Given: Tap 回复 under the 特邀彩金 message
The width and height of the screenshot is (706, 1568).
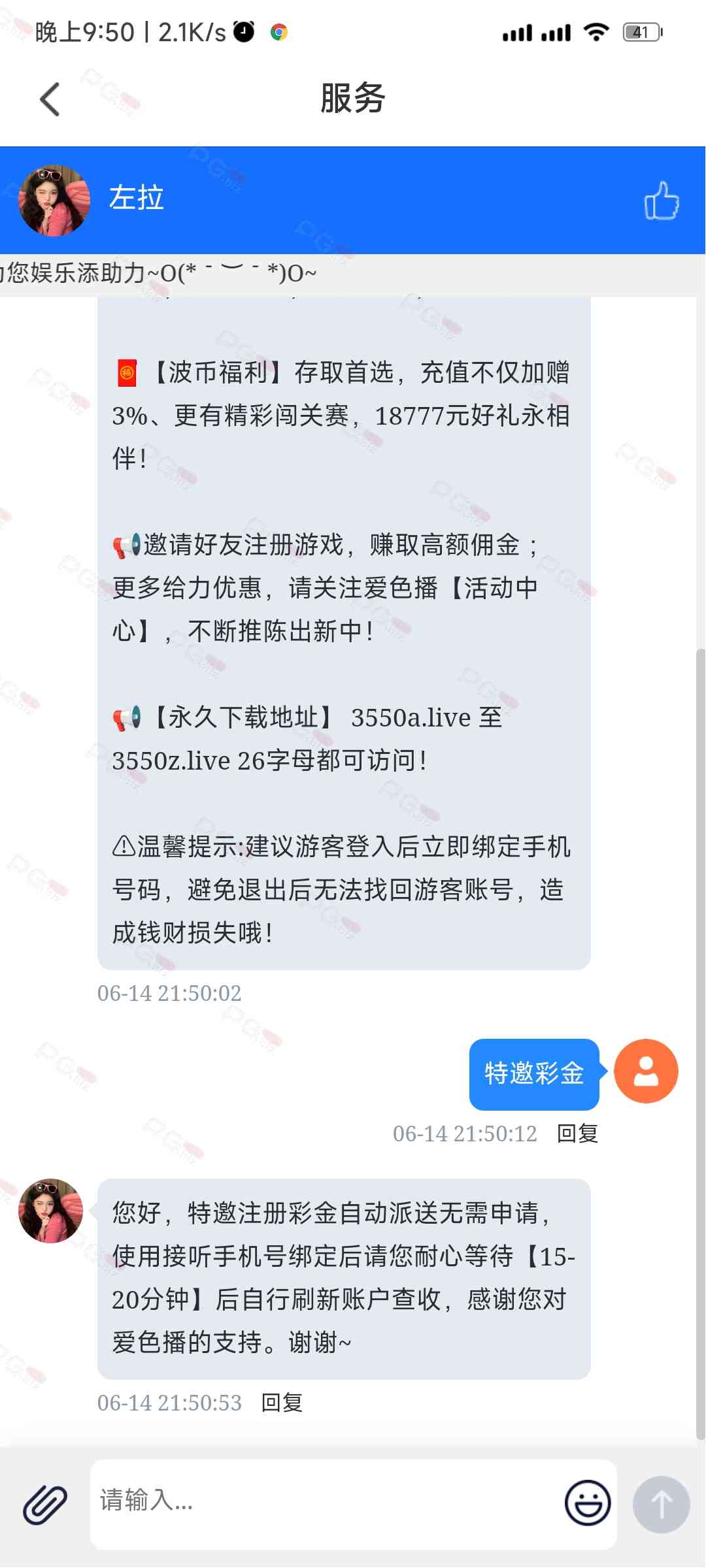Looking at the screenshot, I should point(577,1134).
